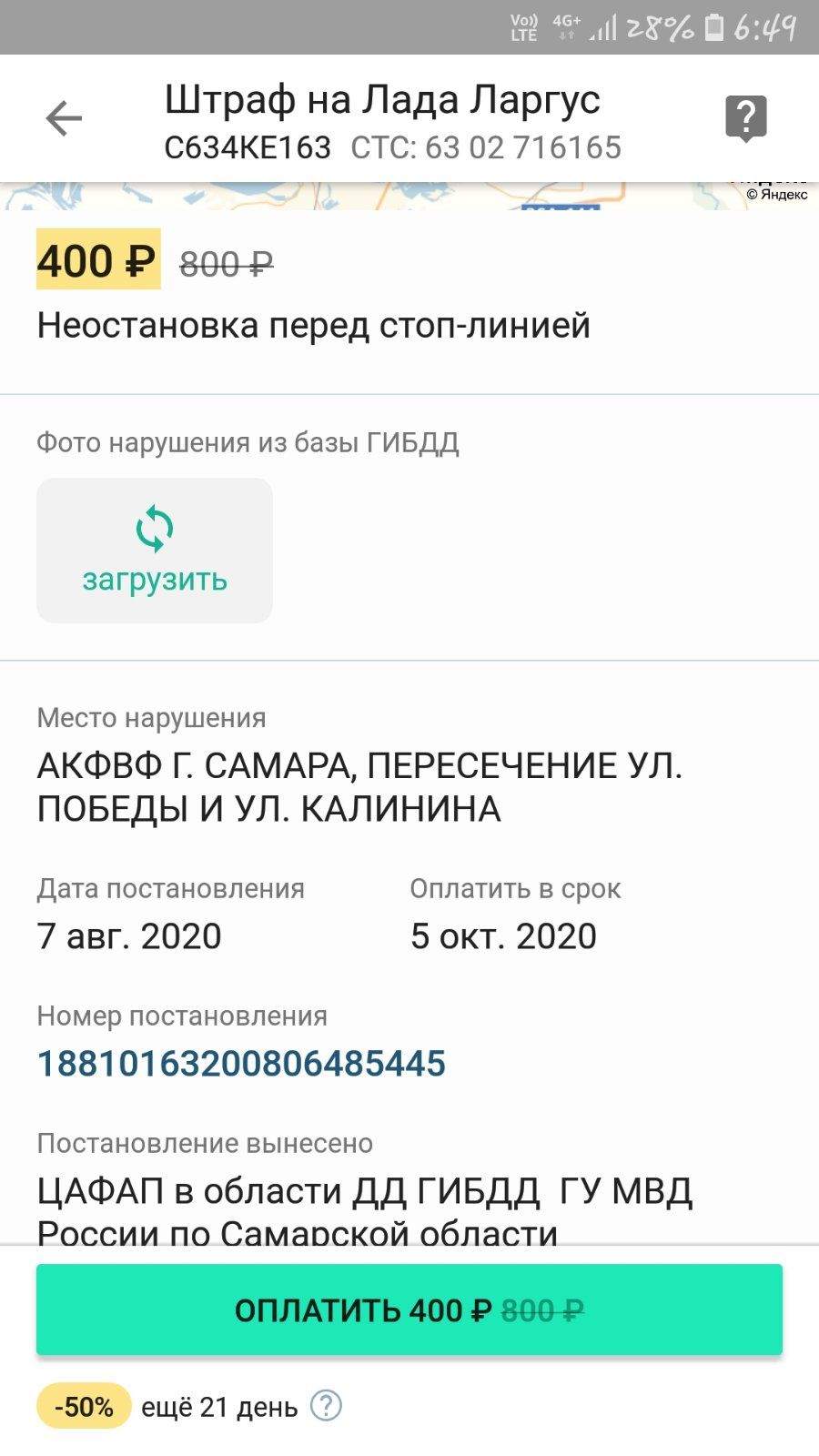Show info about the -50% discount
Image resolution: width=819 pixels, height=1456 pixels.
[x=326, y=1406]
